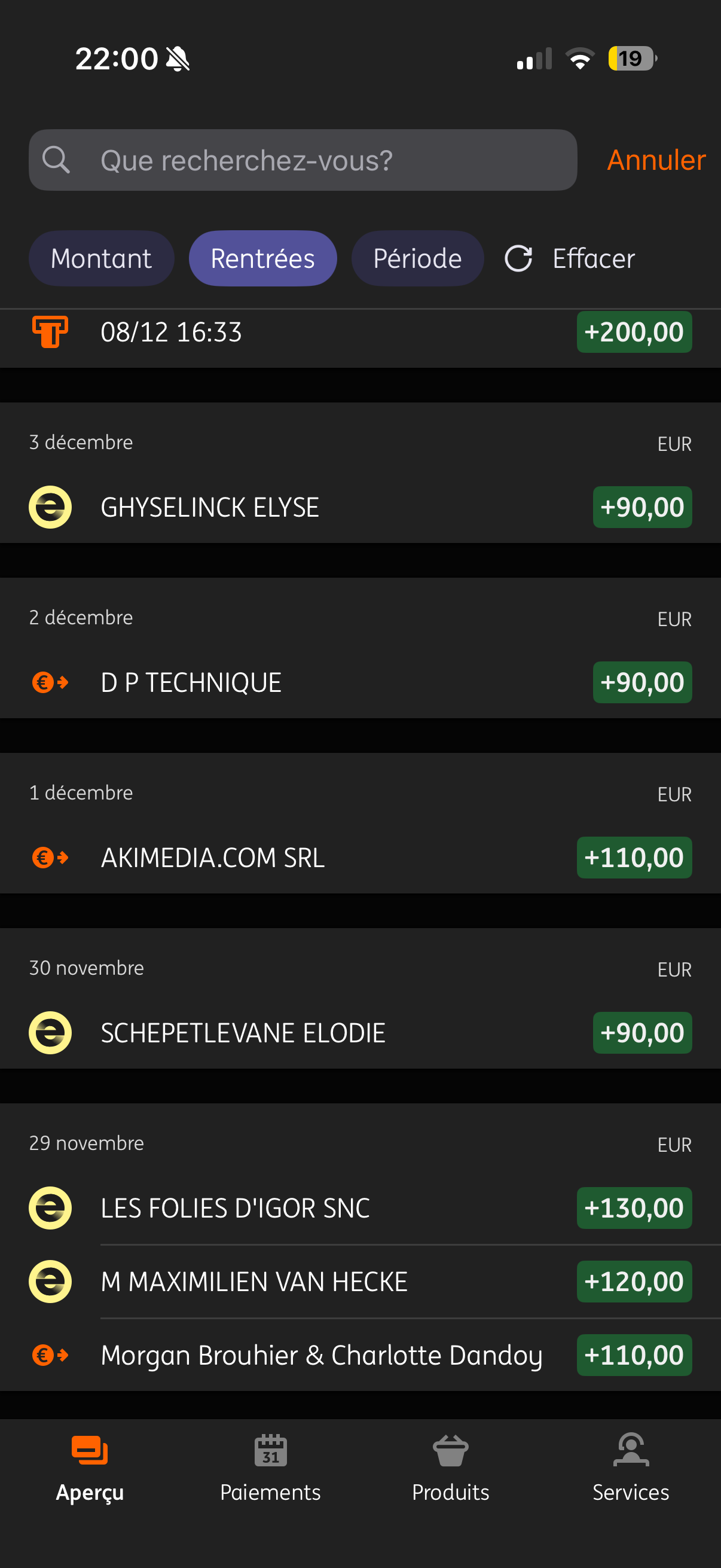Tap the Annuler link
The height and width of the screenshot is (1568, 721).
pos(655,160)
